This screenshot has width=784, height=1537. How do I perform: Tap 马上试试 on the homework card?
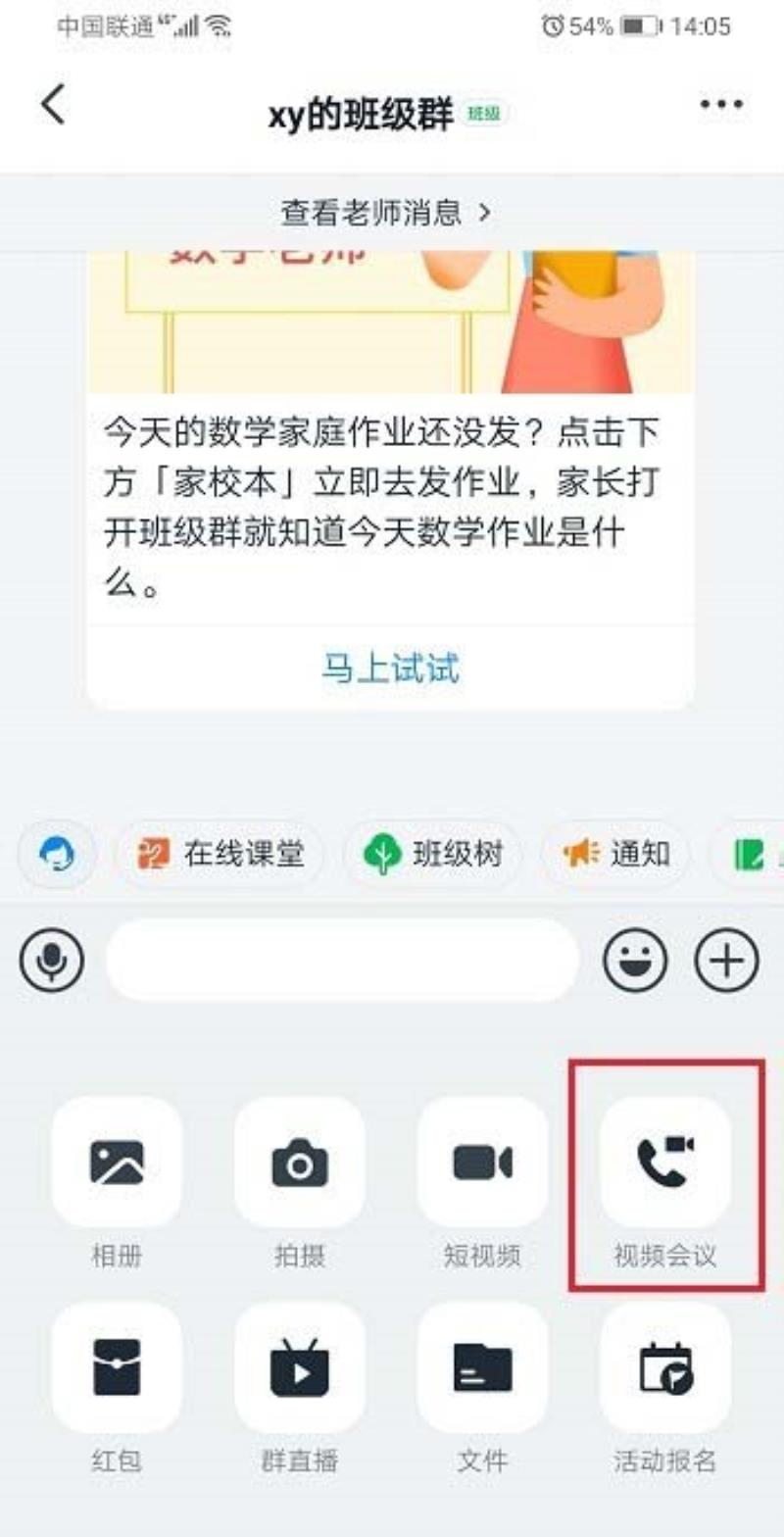(x=390, y=668)
